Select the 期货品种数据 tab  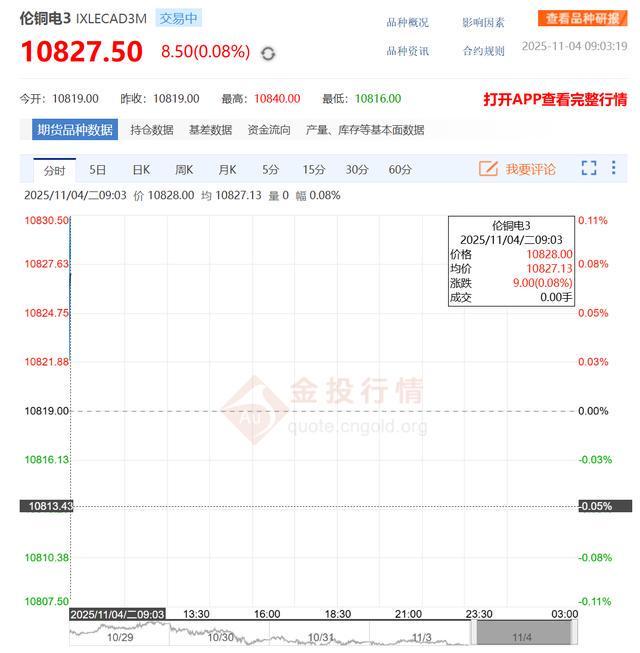[75, 130]
